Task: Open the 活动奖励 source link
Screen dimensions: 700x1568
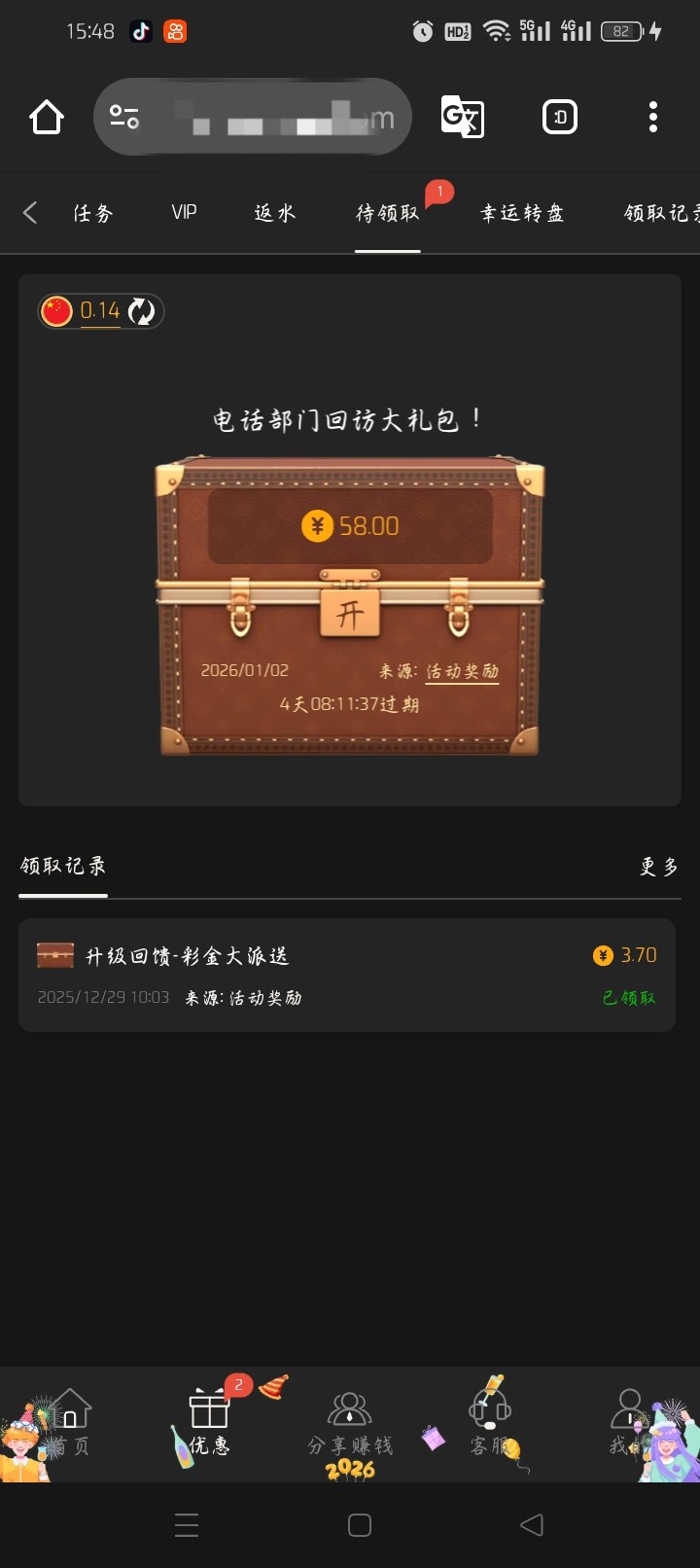Action: pyautogui.click(x=462, y=671)
